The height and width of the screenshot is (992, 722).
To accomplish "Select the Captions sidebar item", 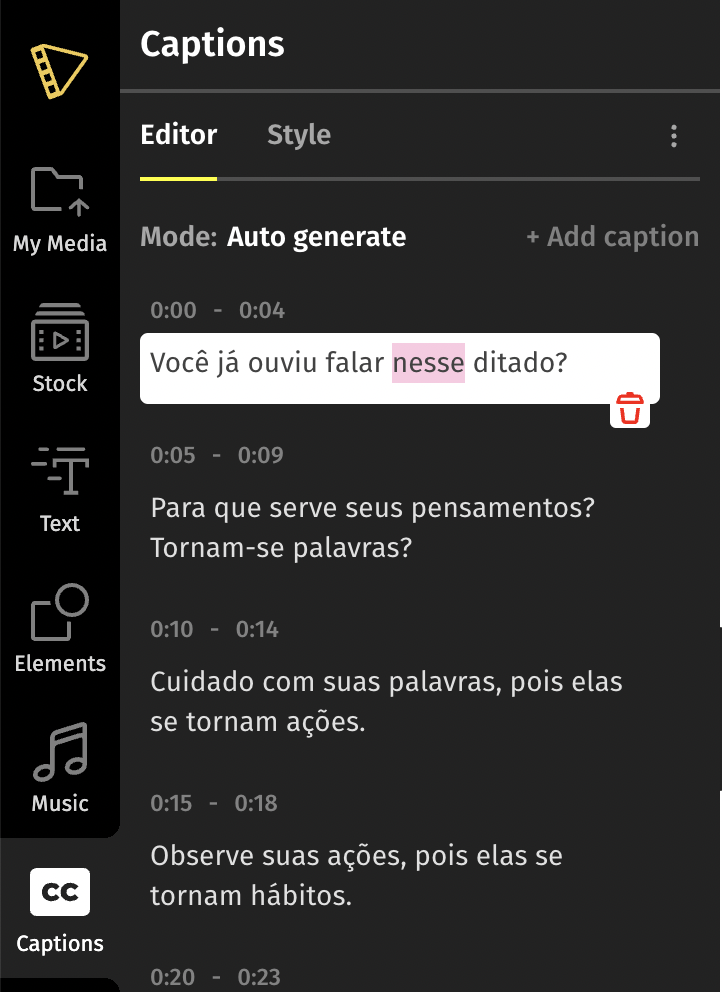I will (x=60, y=908).
